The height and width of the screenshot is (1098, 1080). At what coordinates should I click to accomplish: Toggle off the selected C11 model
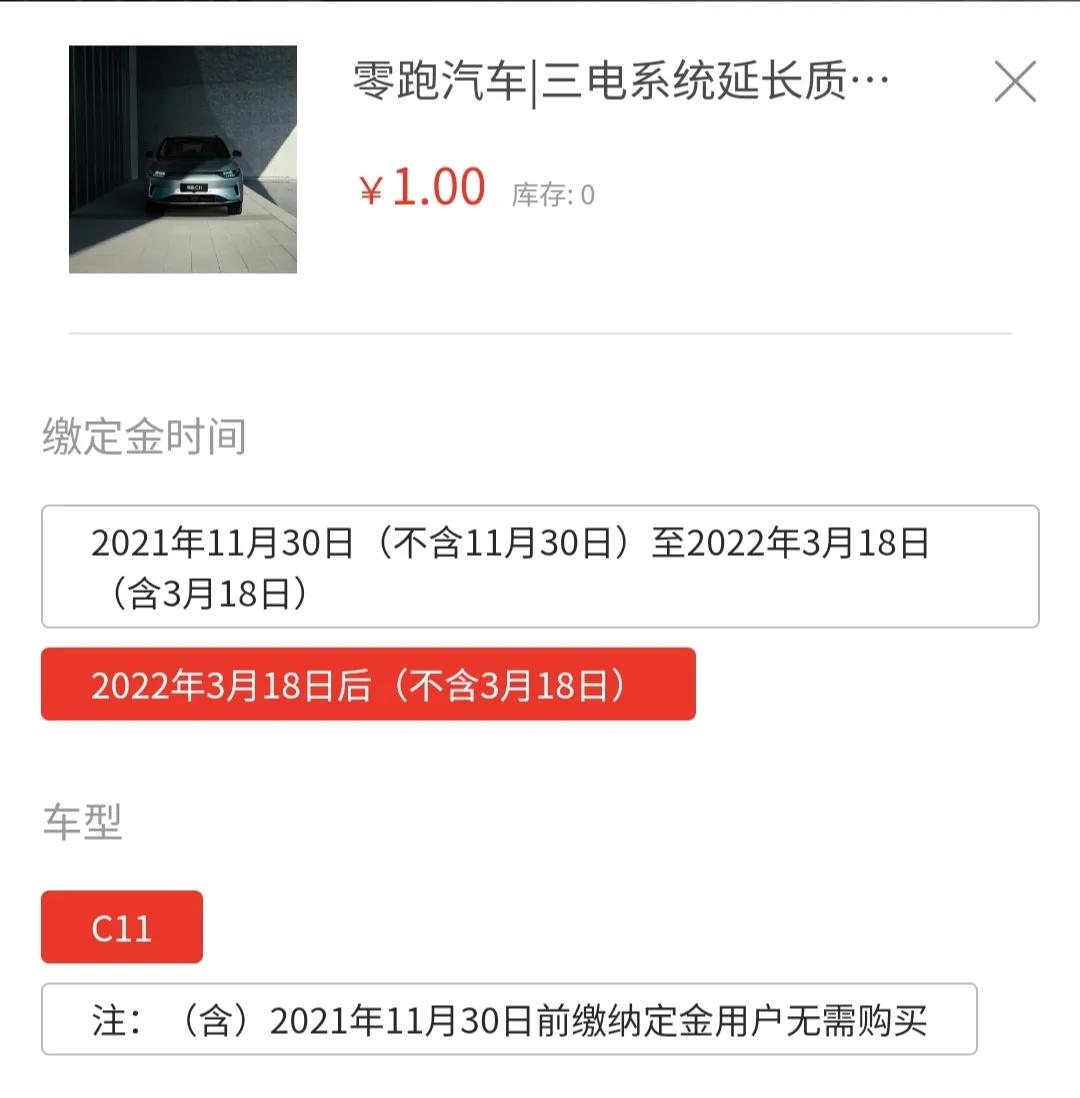[121, 927]
